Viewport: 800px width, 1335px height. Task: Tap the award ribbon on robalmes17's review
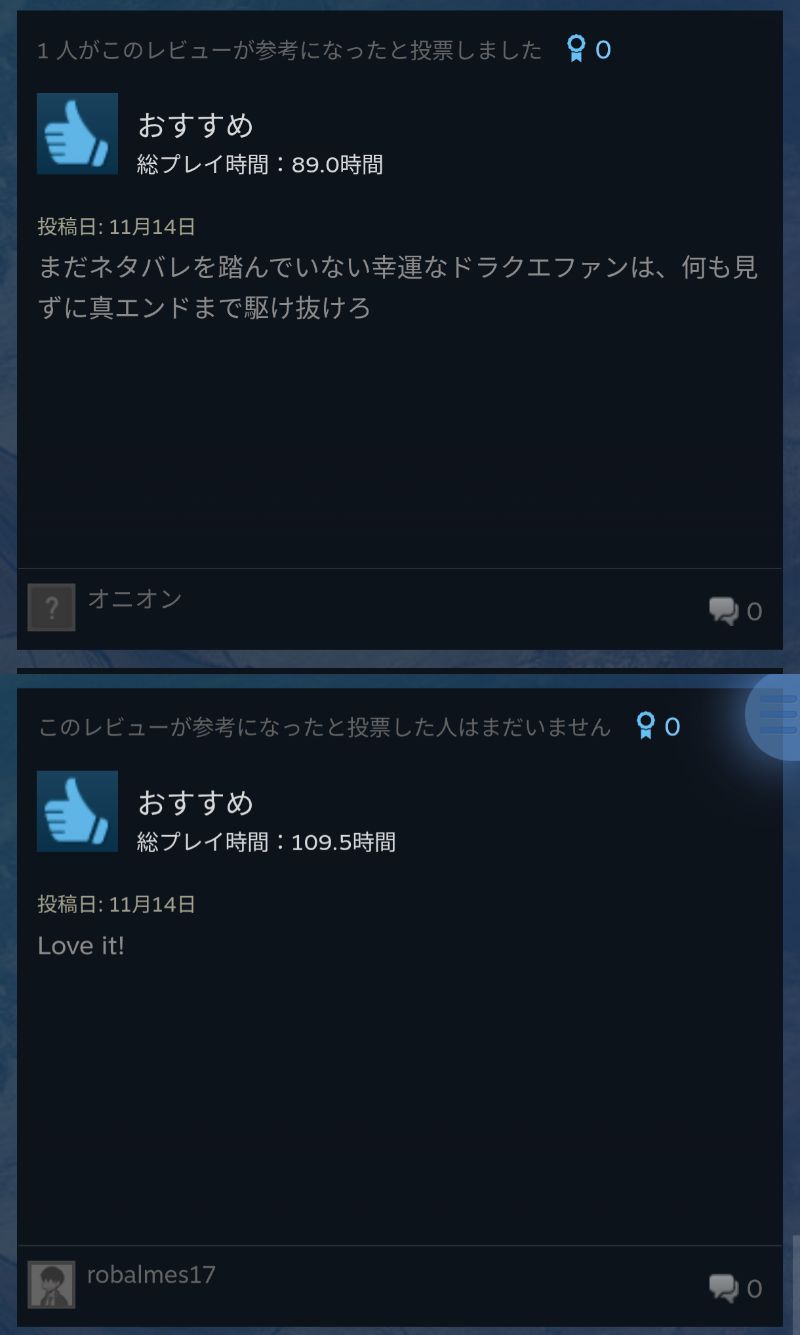[x=646, y=726]
